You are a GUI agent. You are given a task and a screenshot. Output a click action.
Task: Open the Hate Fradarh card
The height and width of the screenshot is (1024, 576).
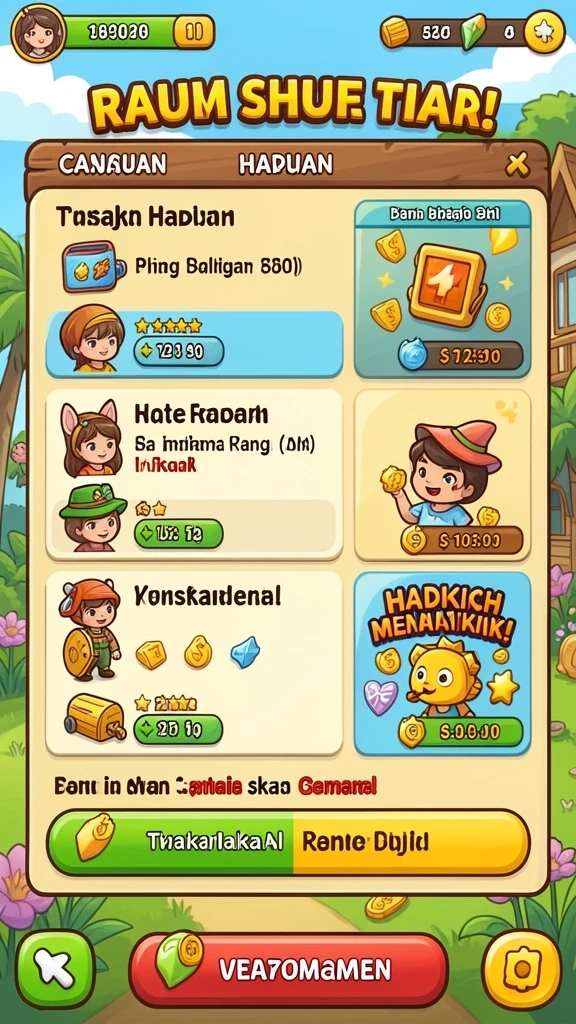tap(195, 475)
